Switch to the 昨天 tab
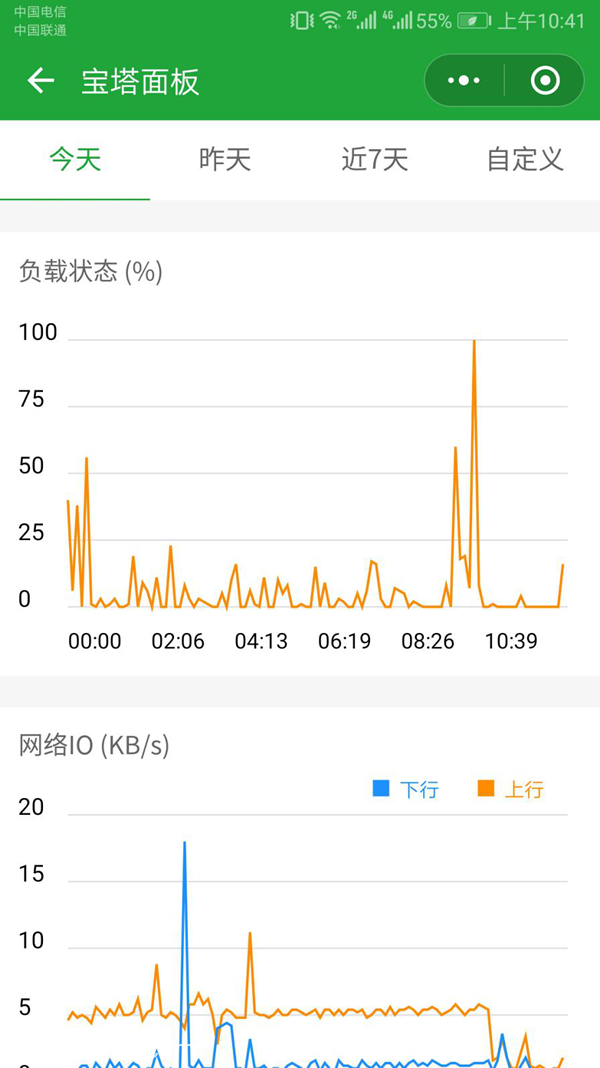 click(x=225, y=159)
